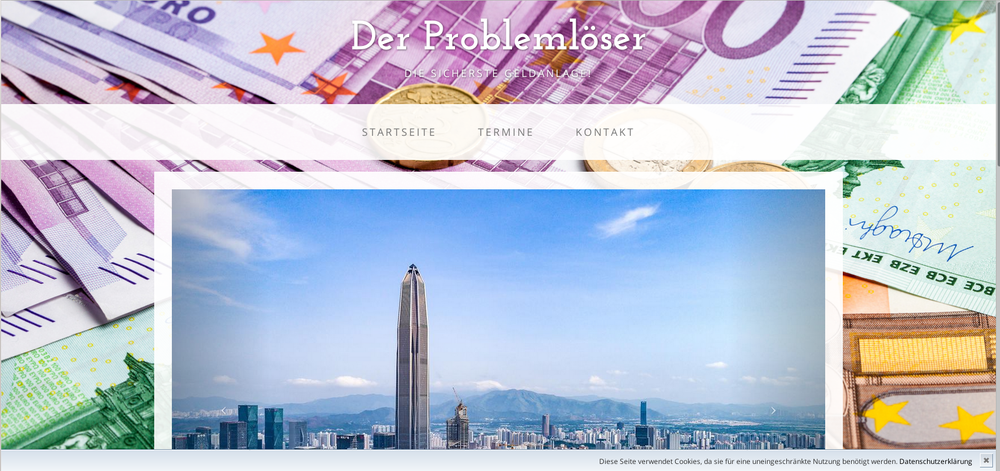Viewport: 1000px width, 471px height.
Task: Tap the Der Problemlöser site title
Action: point(499,36)
